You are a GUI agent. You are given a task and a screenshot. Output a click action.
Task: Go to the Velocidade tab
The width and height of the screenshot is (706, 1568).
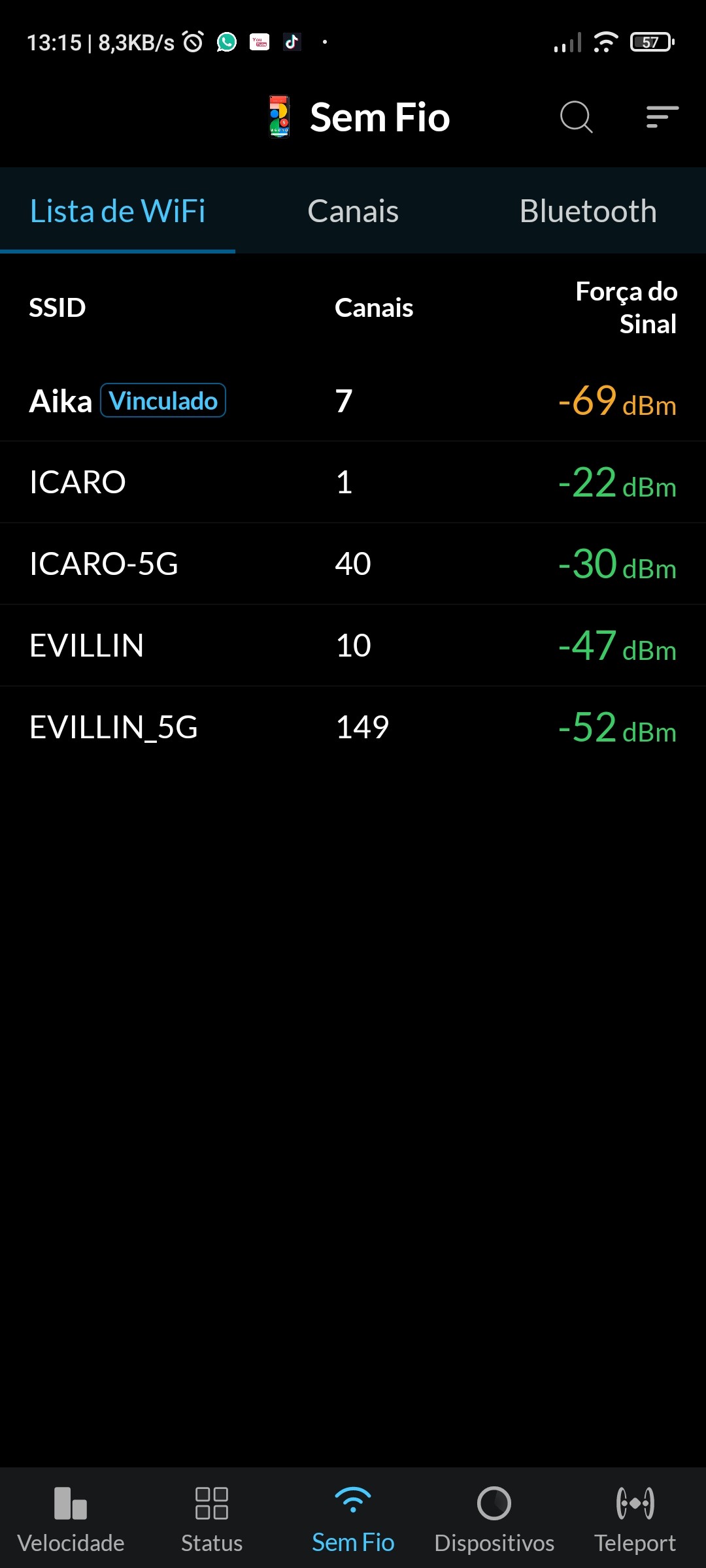[71, 1518]
